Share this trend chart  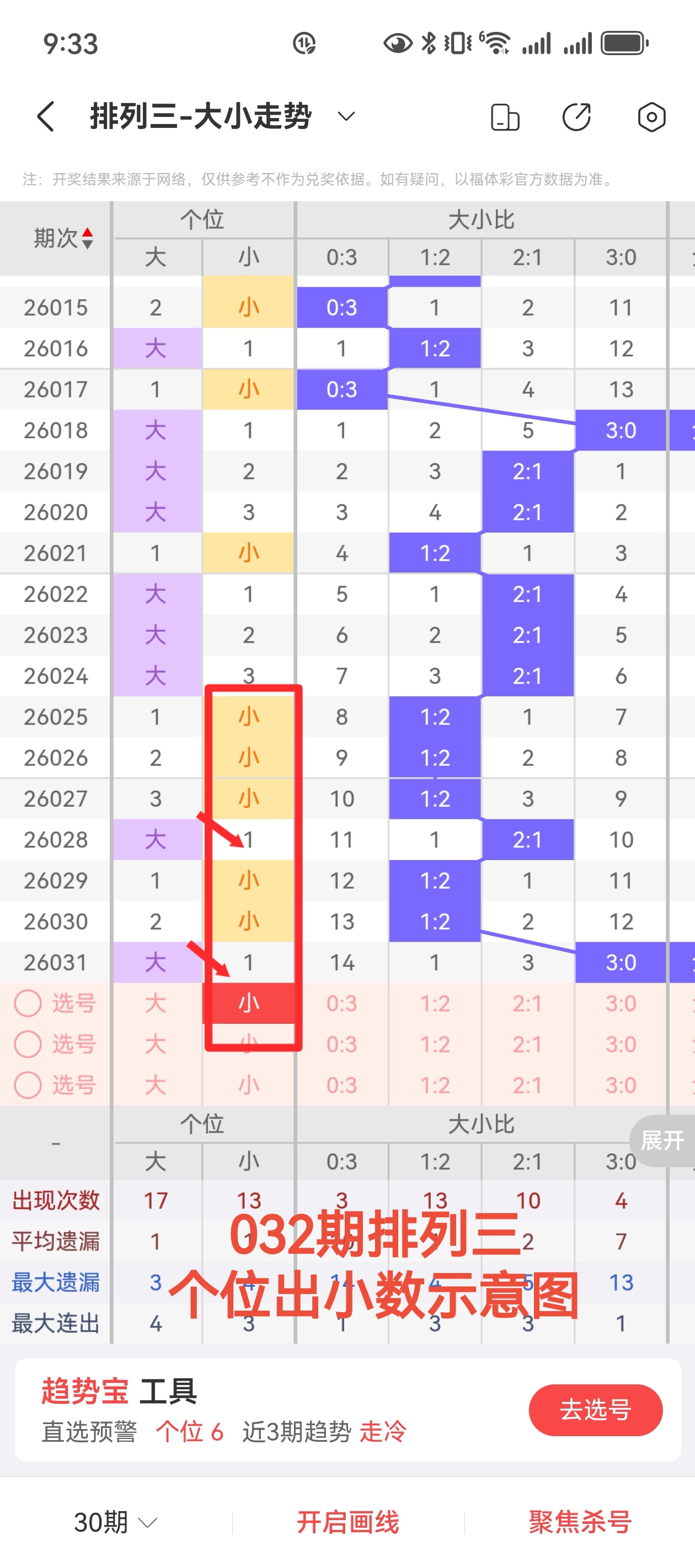(576, 117)
